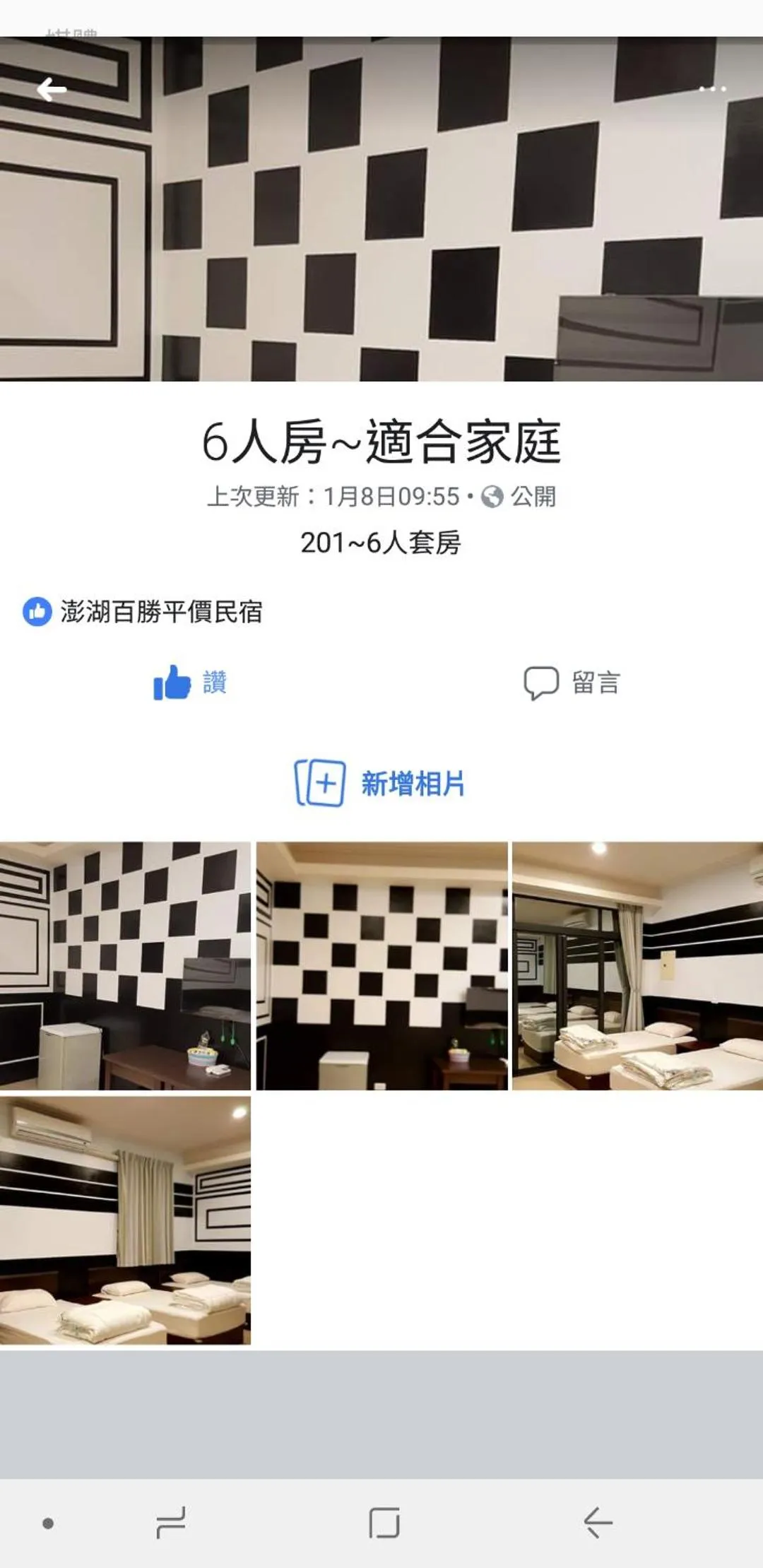Open recent apps from the navigation bar
Viewport: 763px width, 1568px height.
[170, 1522]
